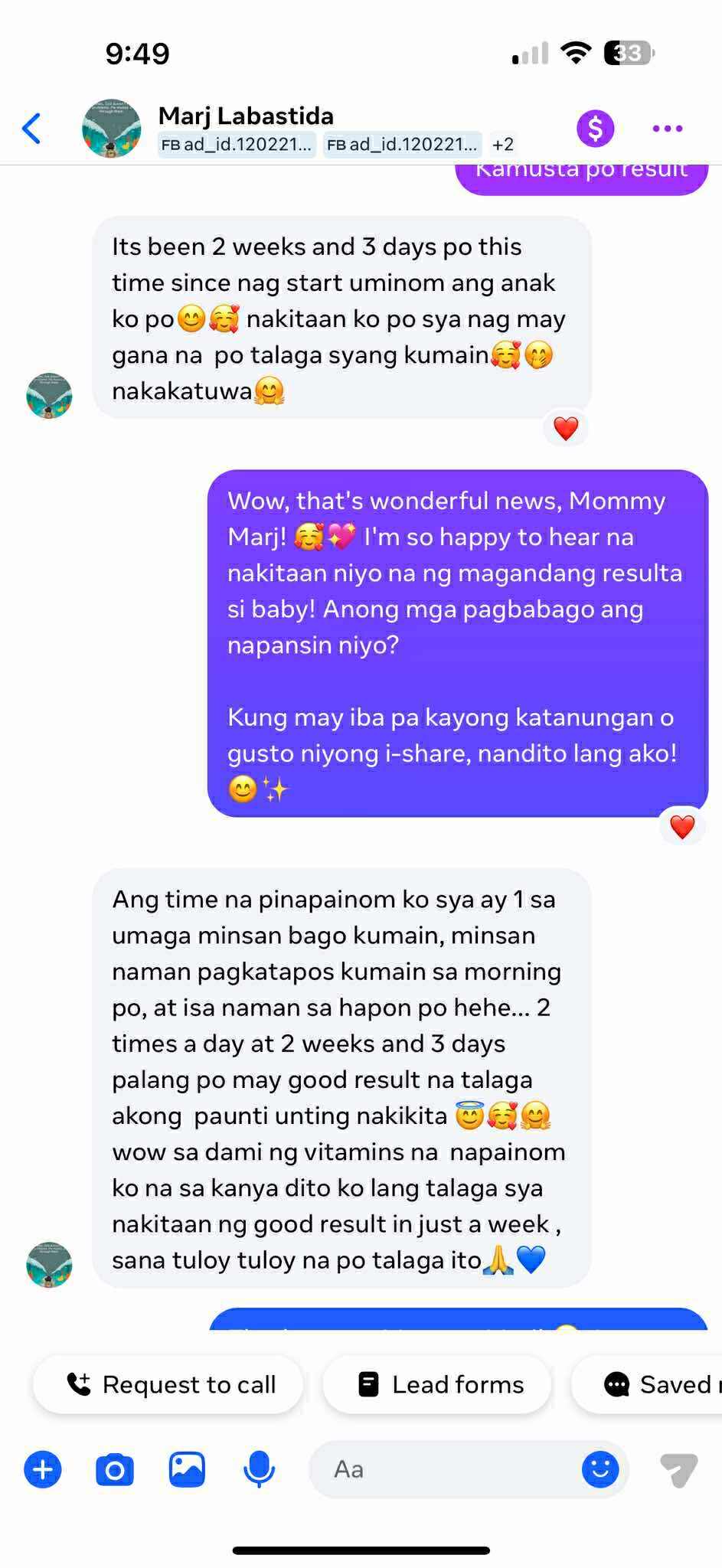Open the payment dollar icon
Screen dimensions: 722x1568
click(595, 128)
